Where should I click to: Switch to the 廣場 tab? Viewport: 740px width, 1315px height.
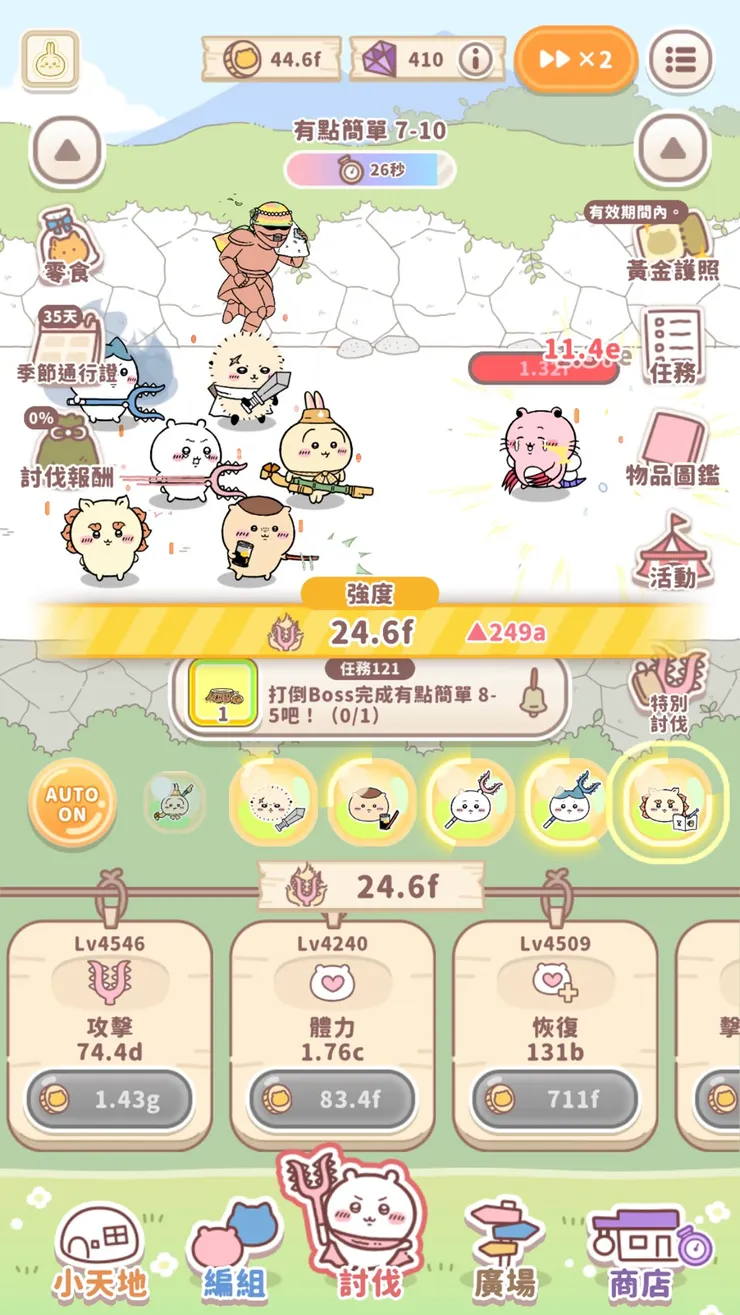504,1250
